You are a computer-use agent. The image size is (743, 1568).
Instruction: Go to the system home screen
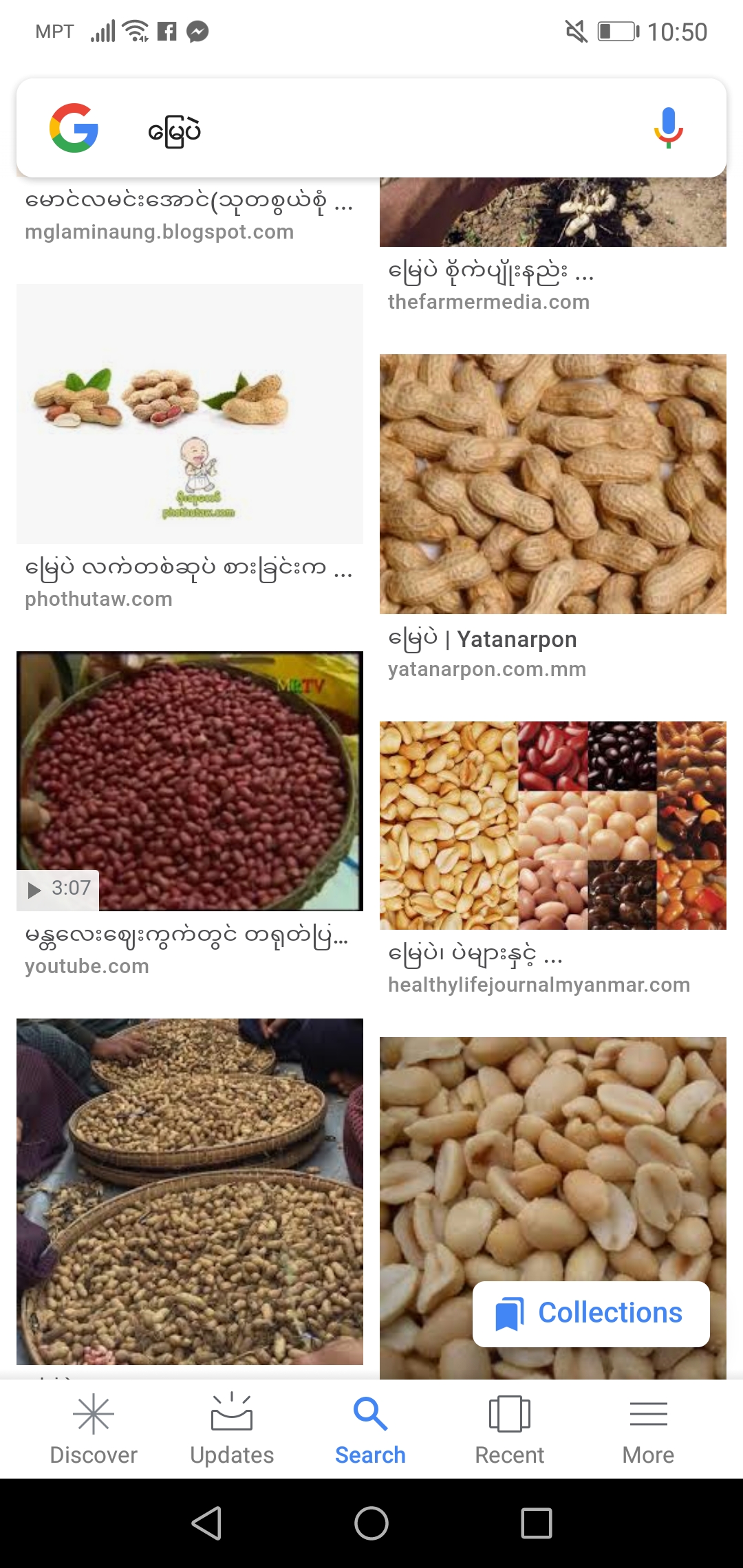[x=371, y=1523]
